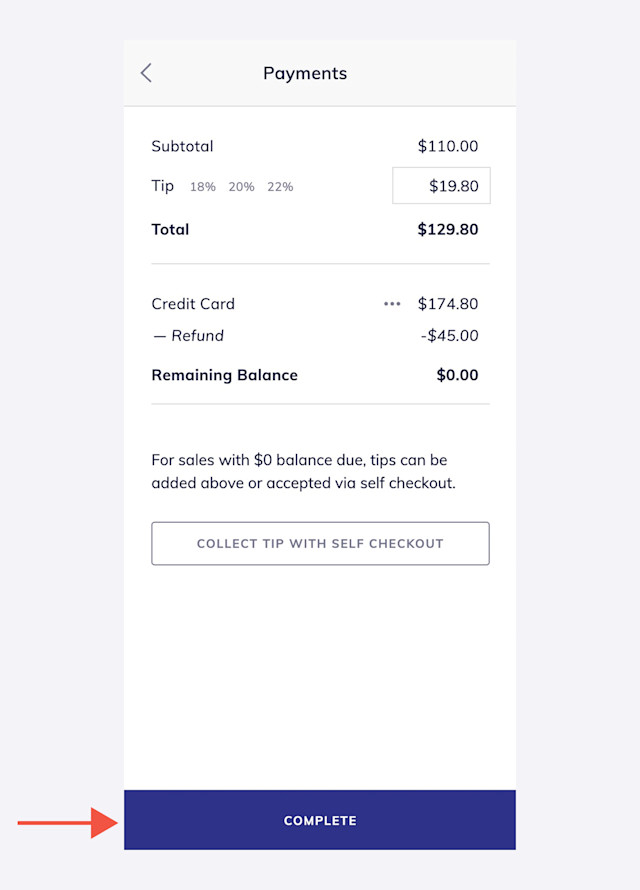Select the 18% tip option
This screenshot has height=890, width=640.
pos(203,187)
